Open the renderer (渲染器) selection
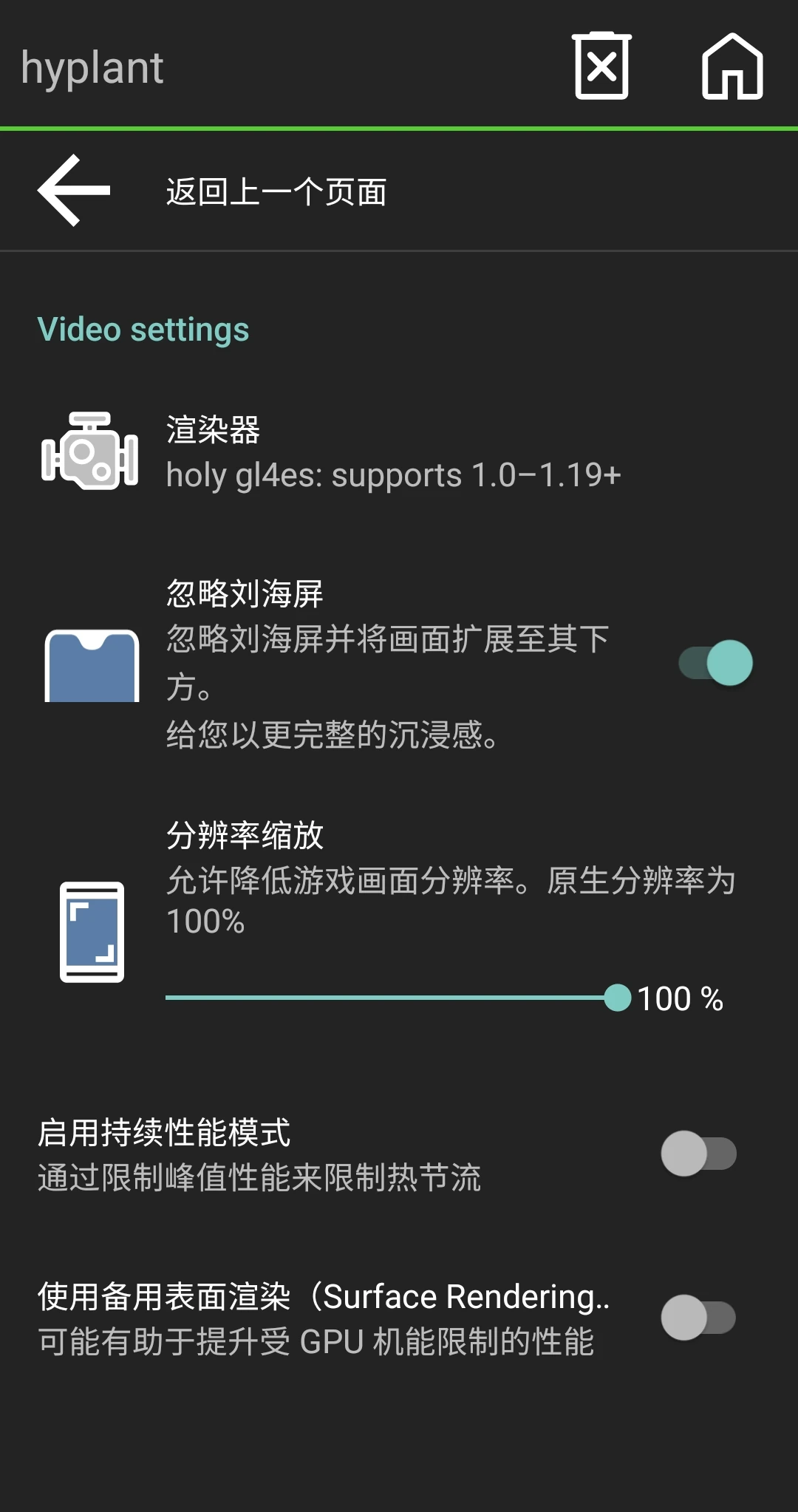The image size is (798, 1512). point(393,452)
